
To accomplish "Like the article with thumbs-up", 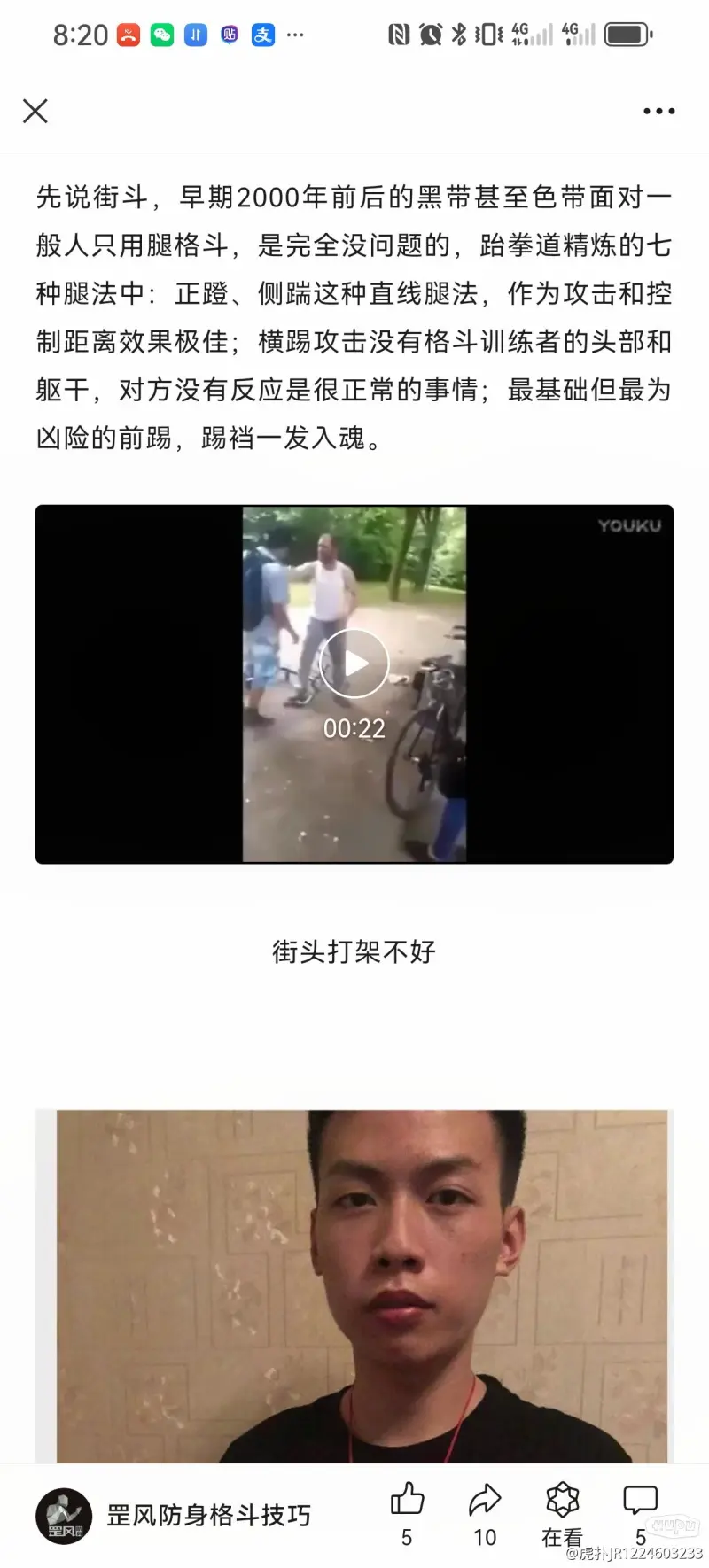I will pos(407,1501).
